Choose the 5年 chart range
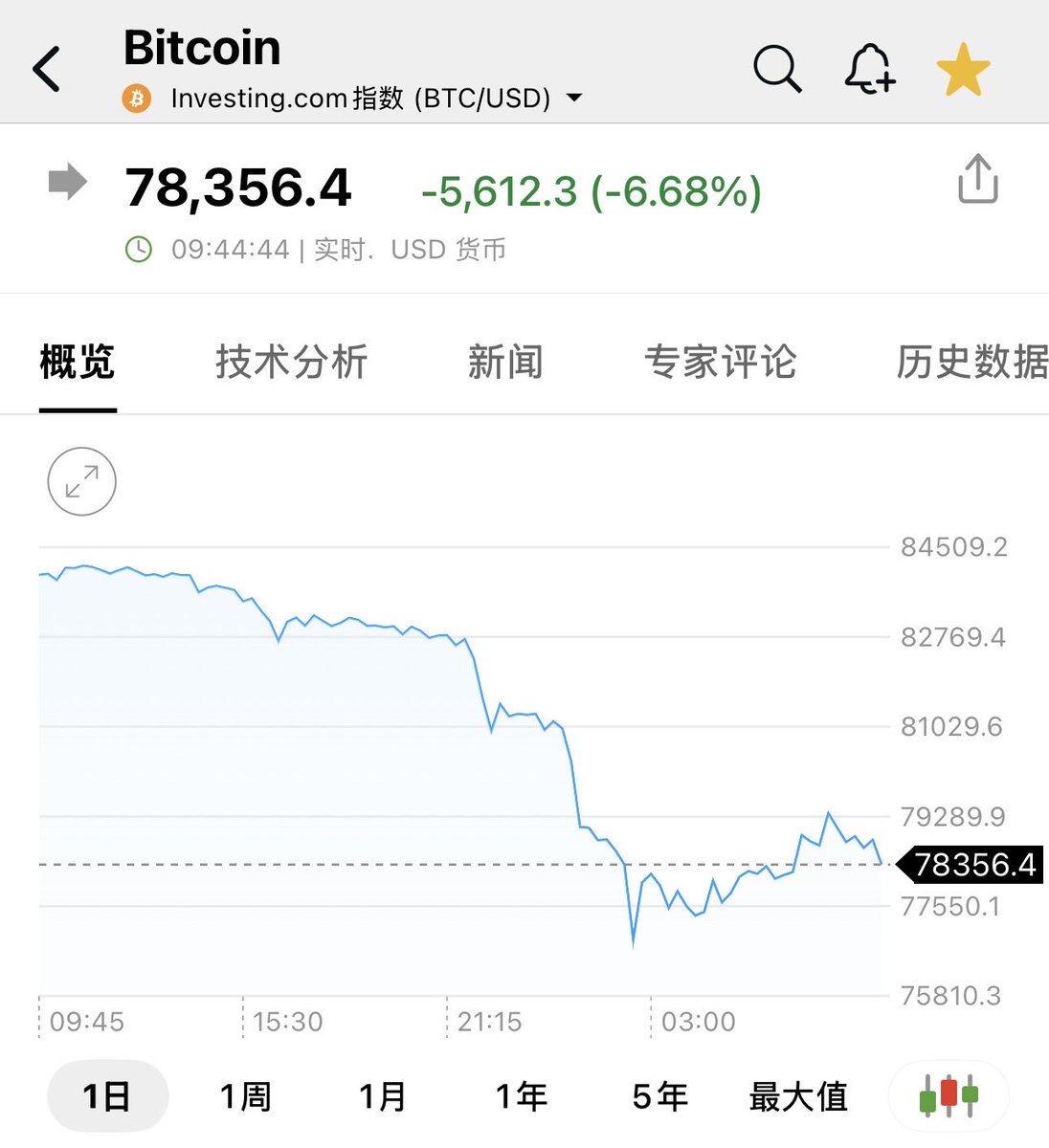This screenshot has height=1148, width=1049. (659, 1096)
